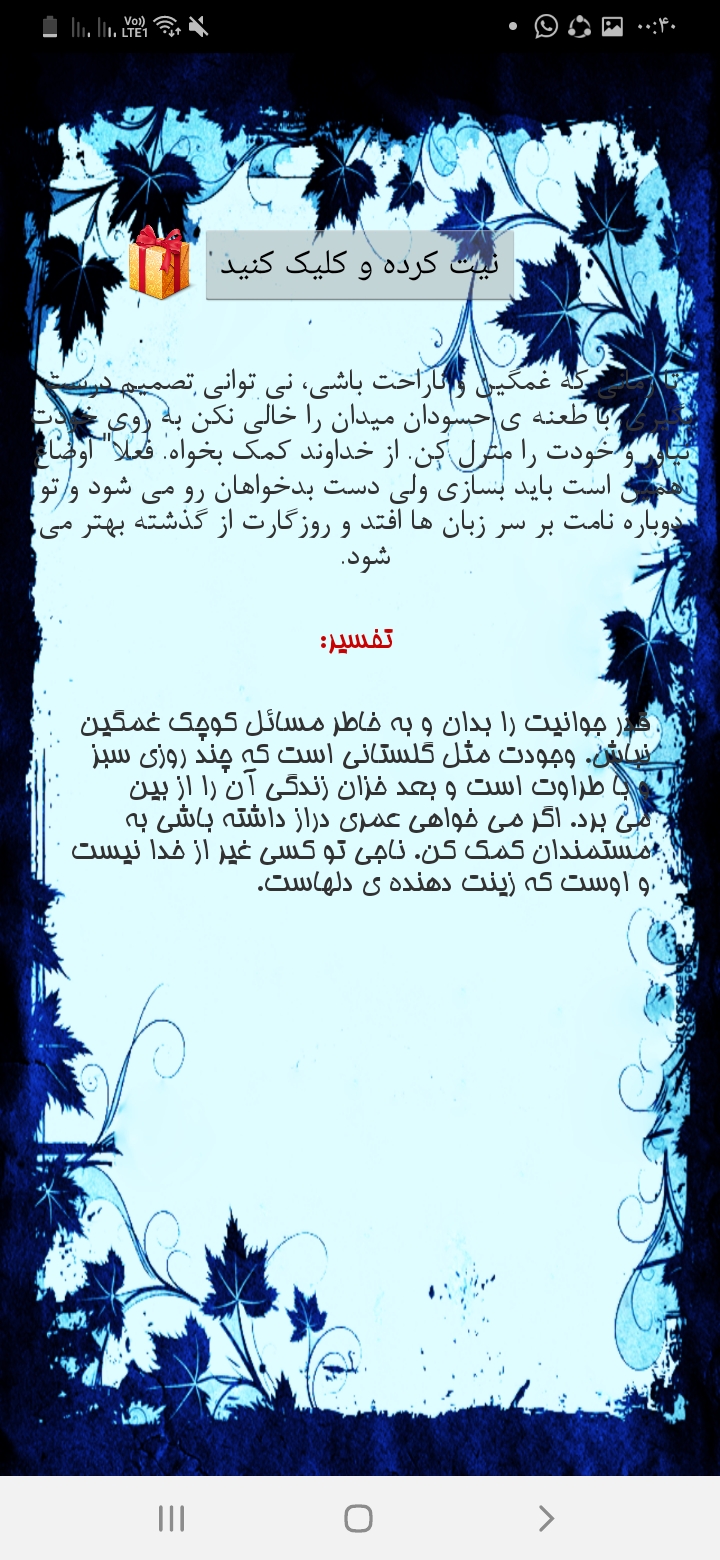Go back using system navigation

click(x=546, y=1519)
